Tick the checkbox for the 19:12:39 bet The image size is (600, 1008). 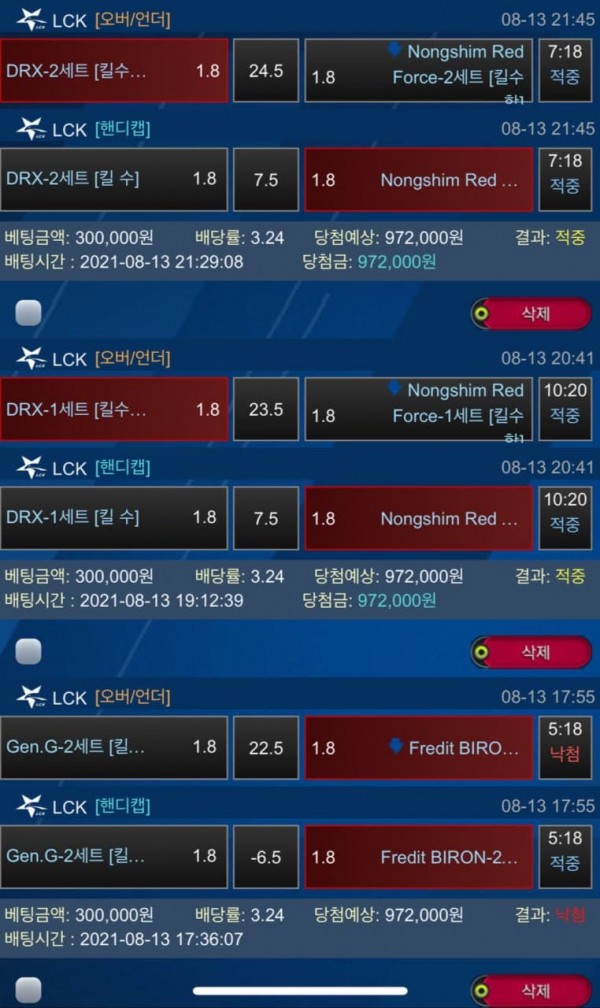pos(29,652)
